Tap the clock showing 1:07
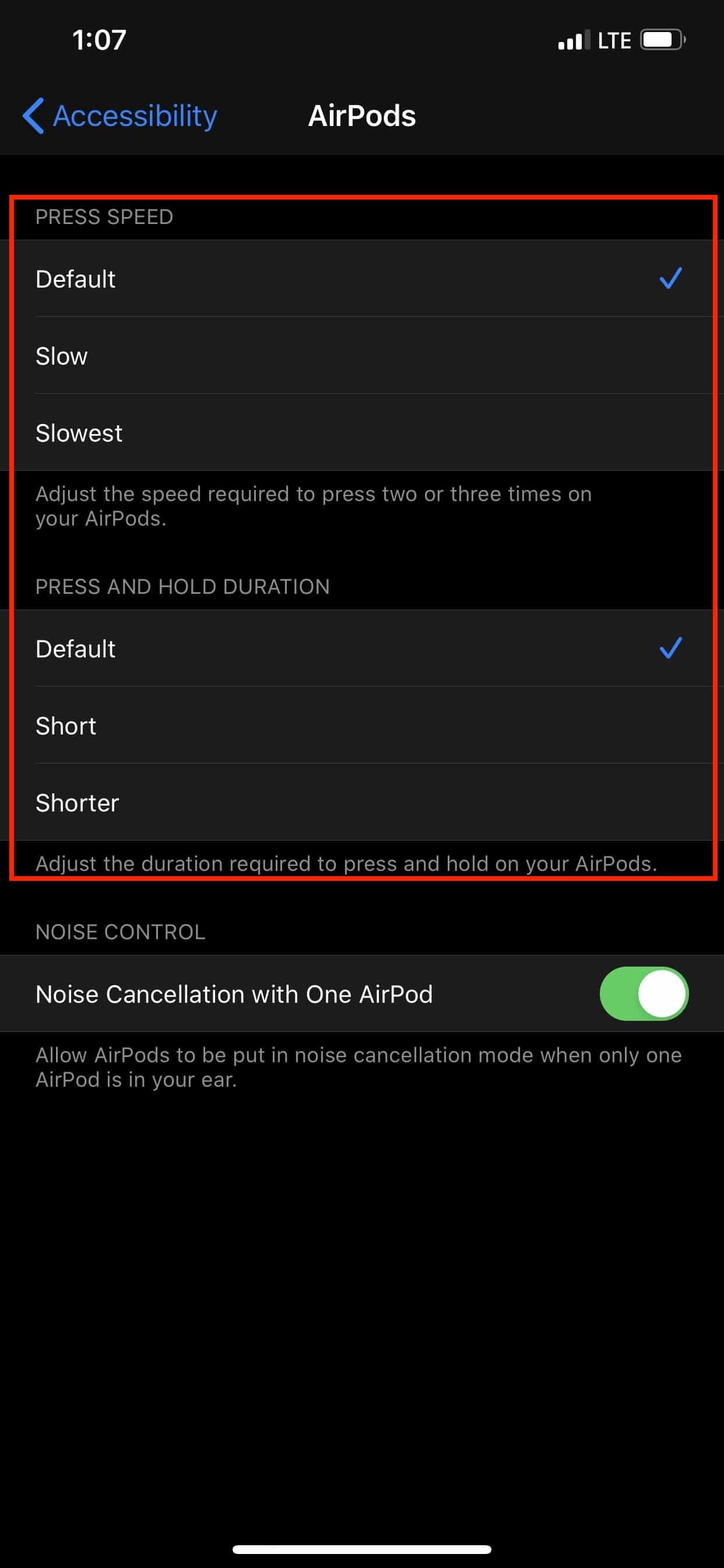Screen dimensions: 724x1568 click(99, 39)
